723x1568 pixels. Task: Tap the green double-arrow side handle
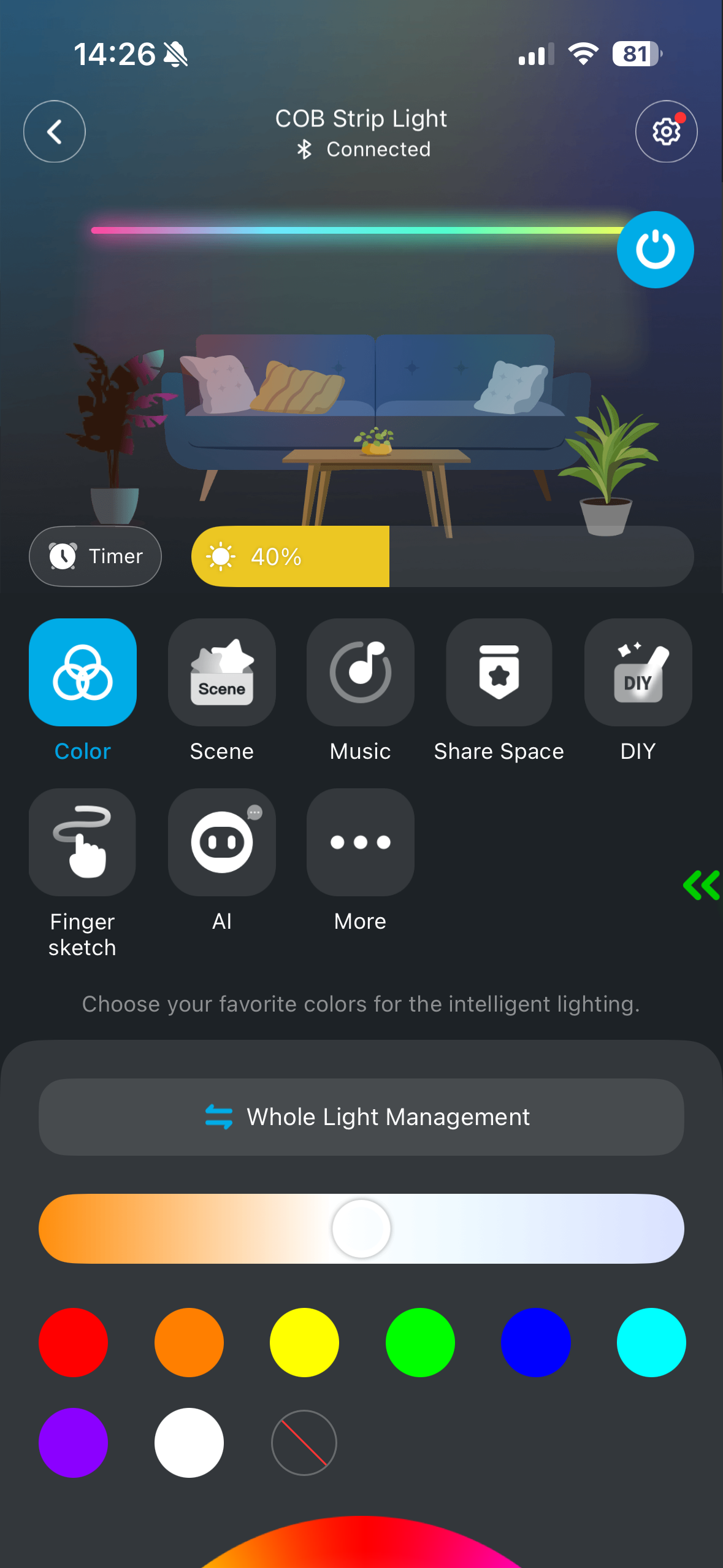pyautogui.click(x=702, y=885)
